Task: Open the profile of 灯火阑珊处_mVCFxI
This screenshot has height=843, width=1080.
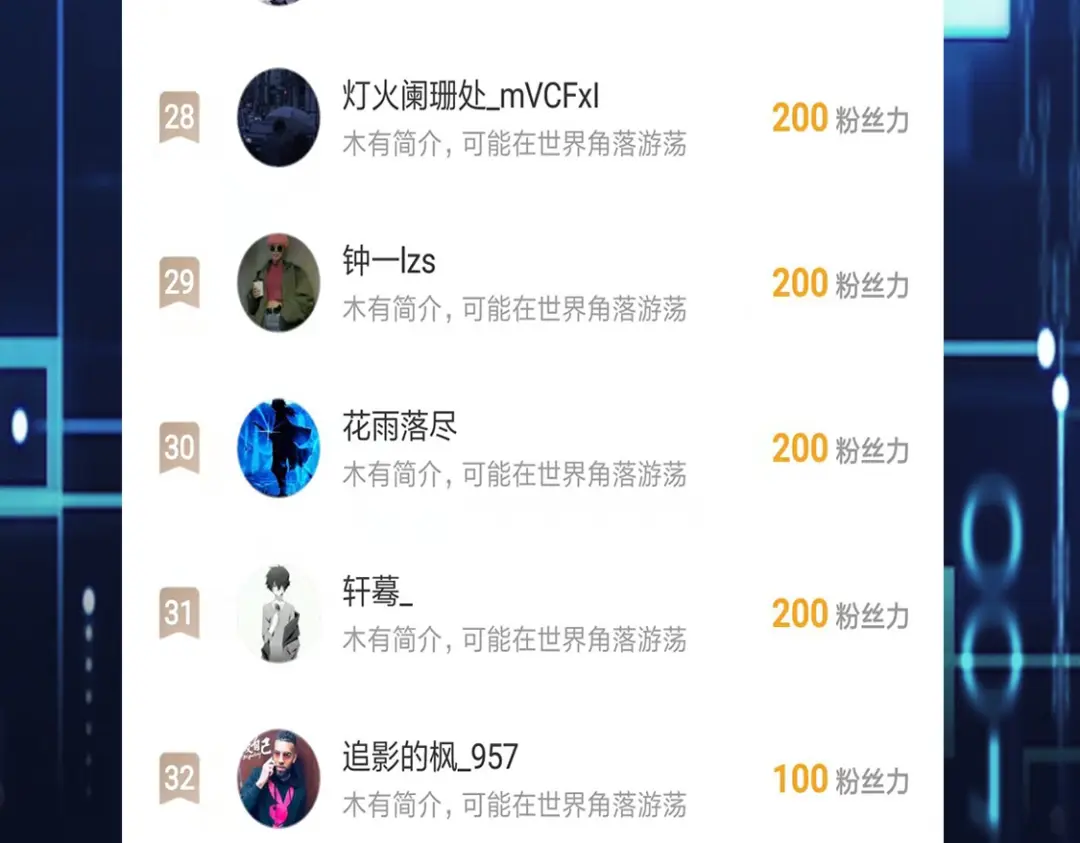Action: (470, 98)
